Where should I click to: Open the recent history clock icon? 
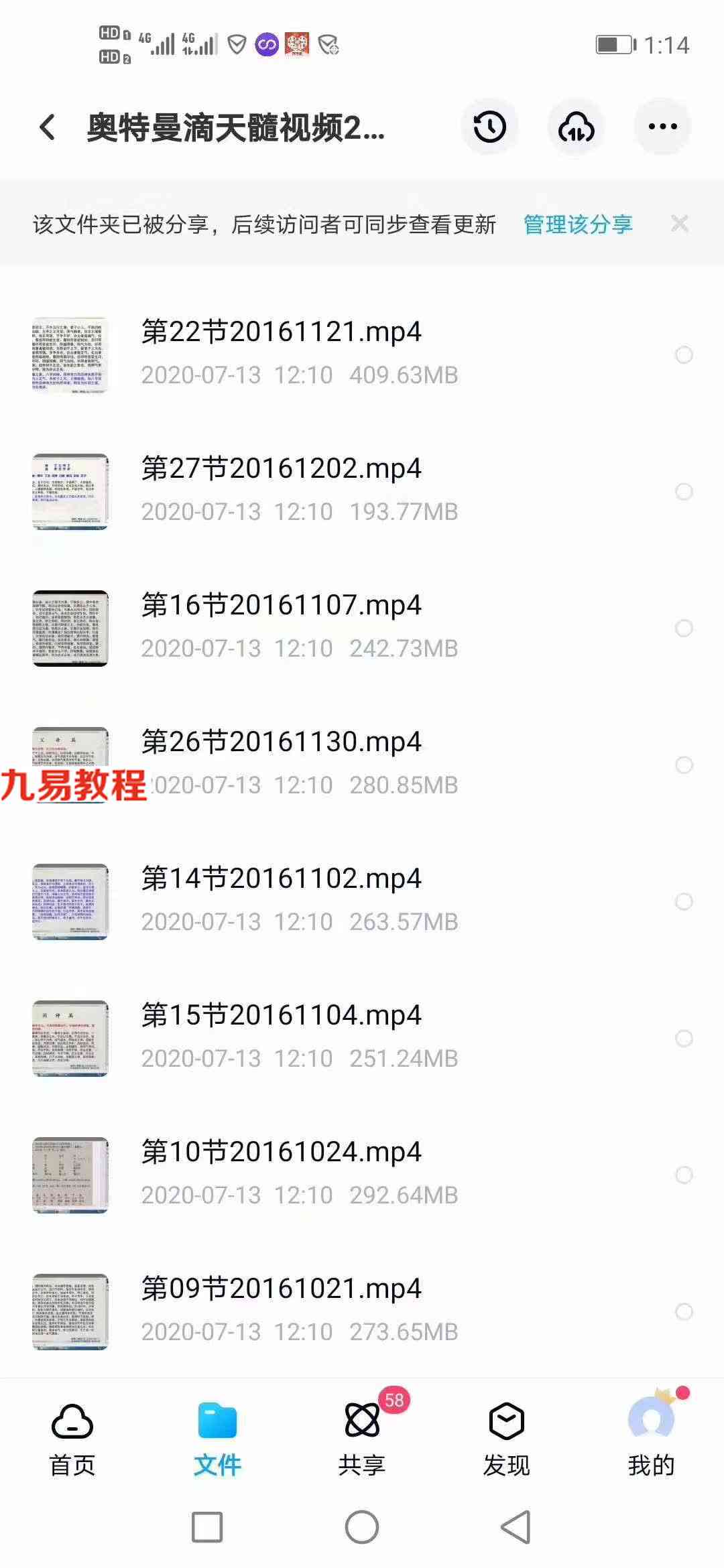coord(489,127)
